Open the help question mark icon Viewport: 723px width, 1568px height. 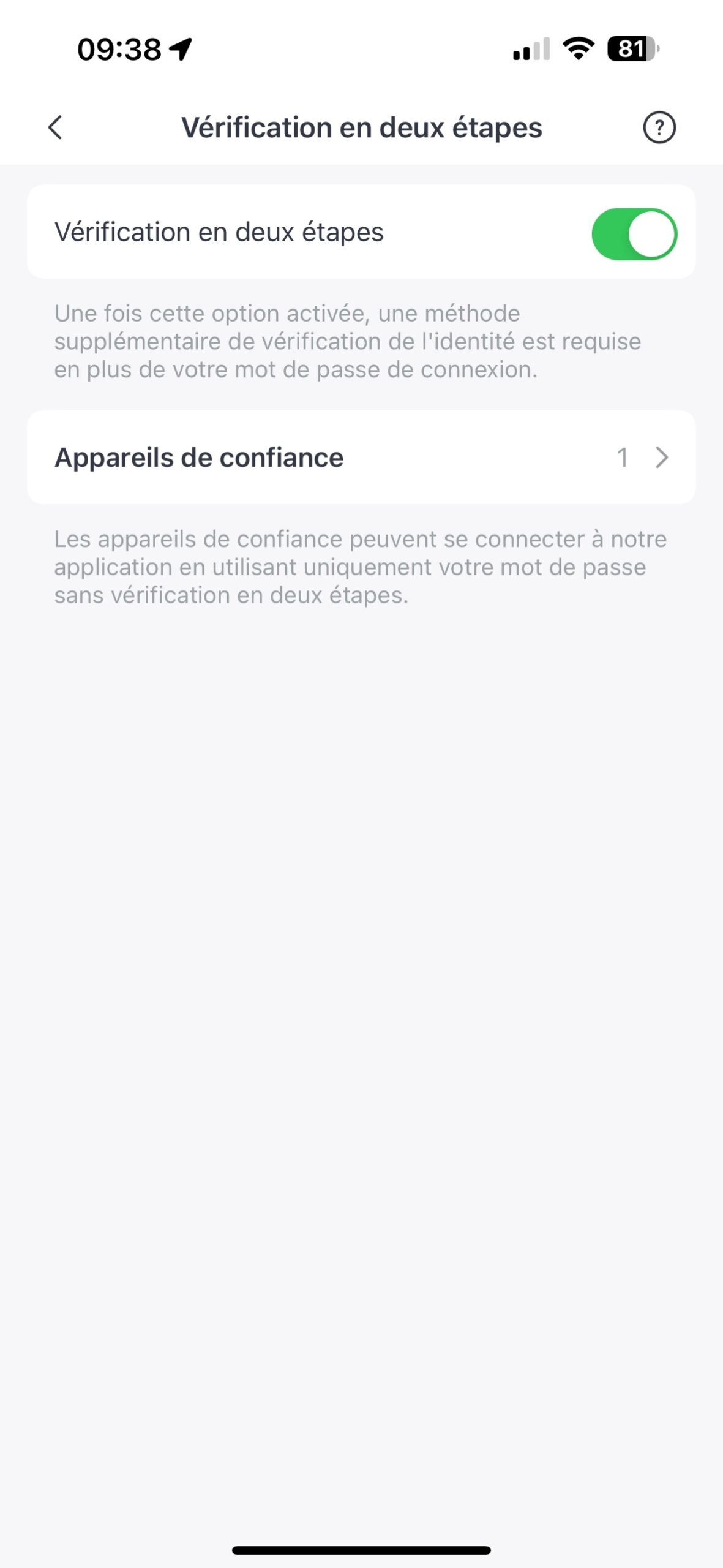[x=659, y=127]
